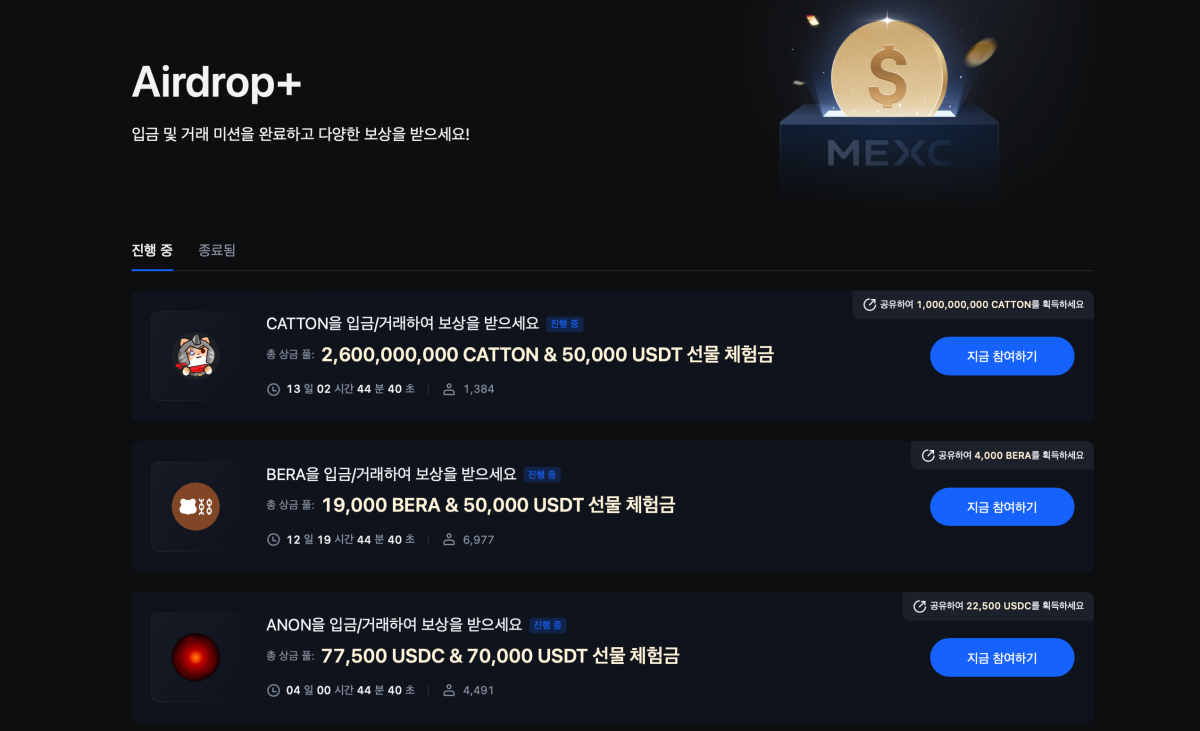Share to earn 22,500 USDC

(997, 606)
